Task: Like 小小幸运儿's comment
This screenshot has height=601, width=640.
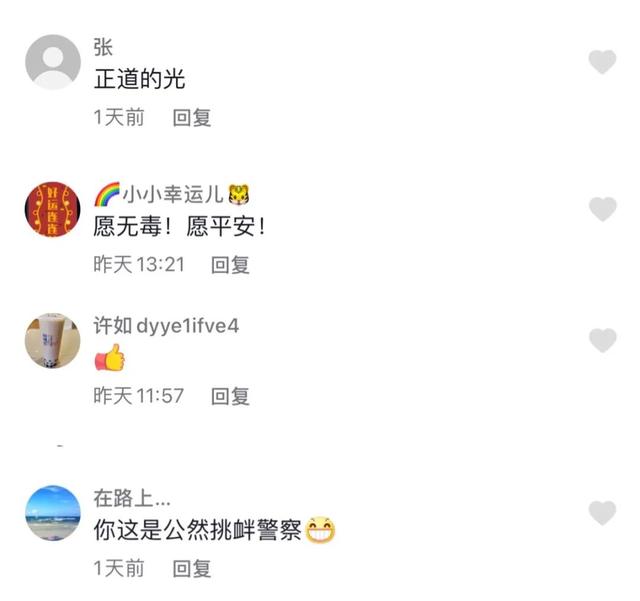Action: pos(602,209)
